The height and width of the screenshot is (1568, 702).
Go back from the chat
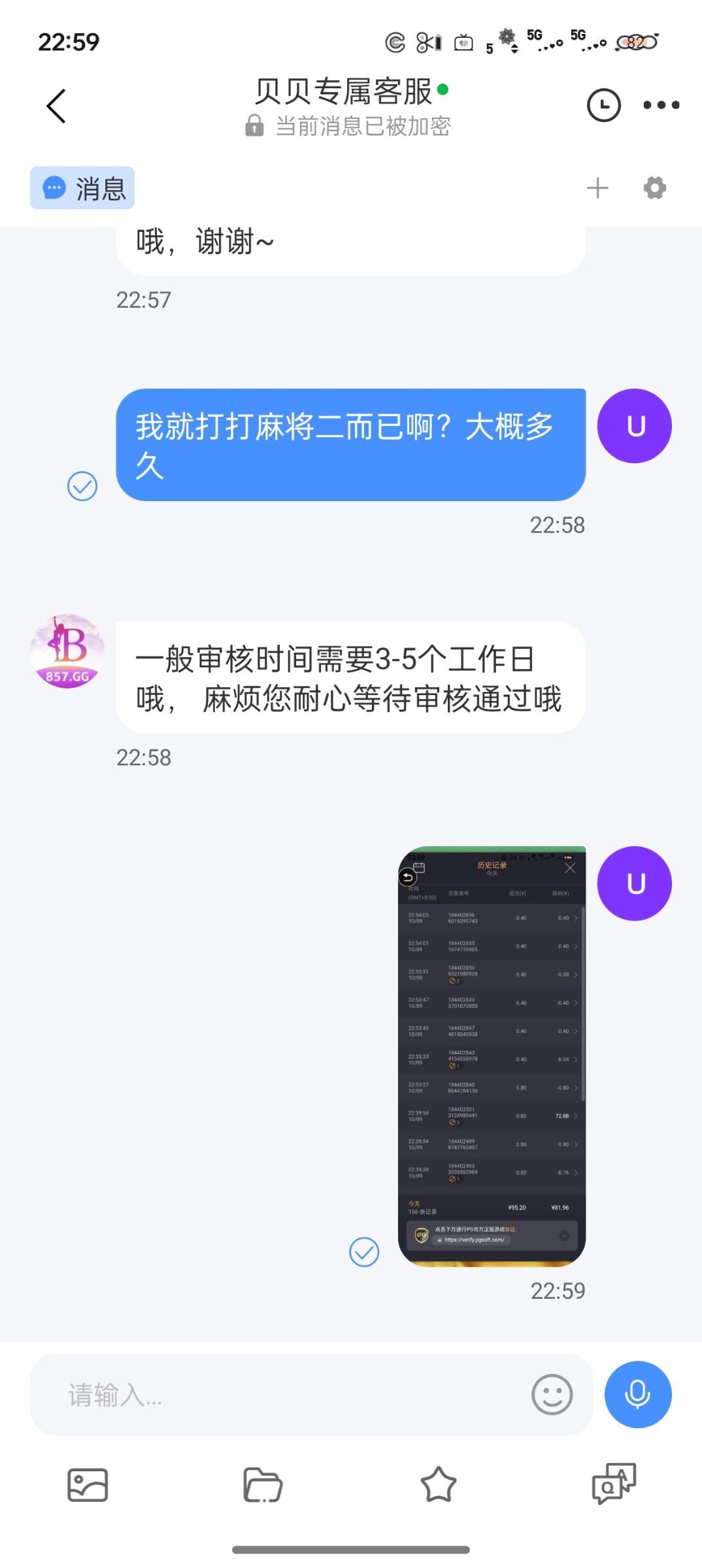coord(56,106)
